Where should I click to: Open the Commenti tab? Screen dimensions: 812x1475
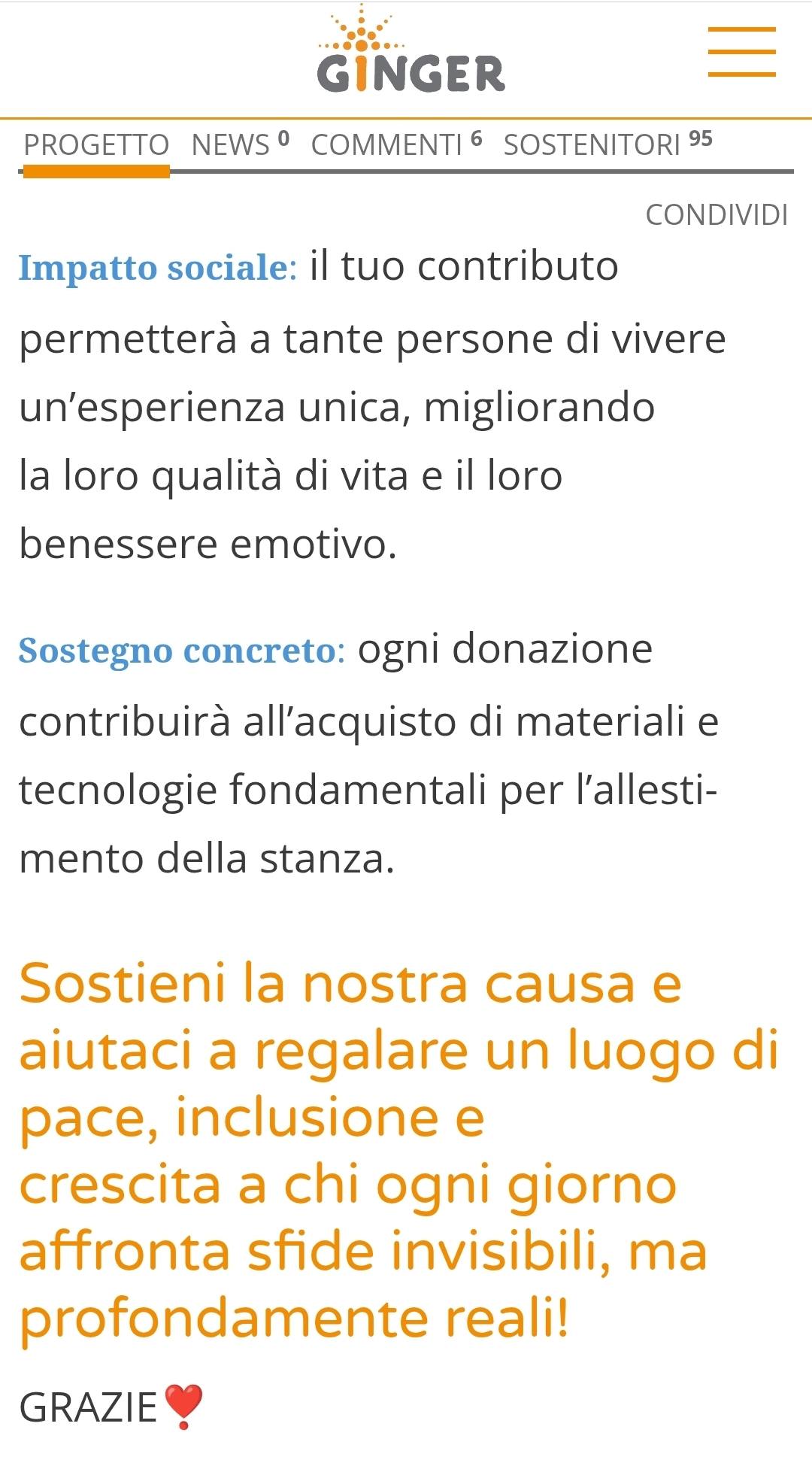tap(395, 144)
